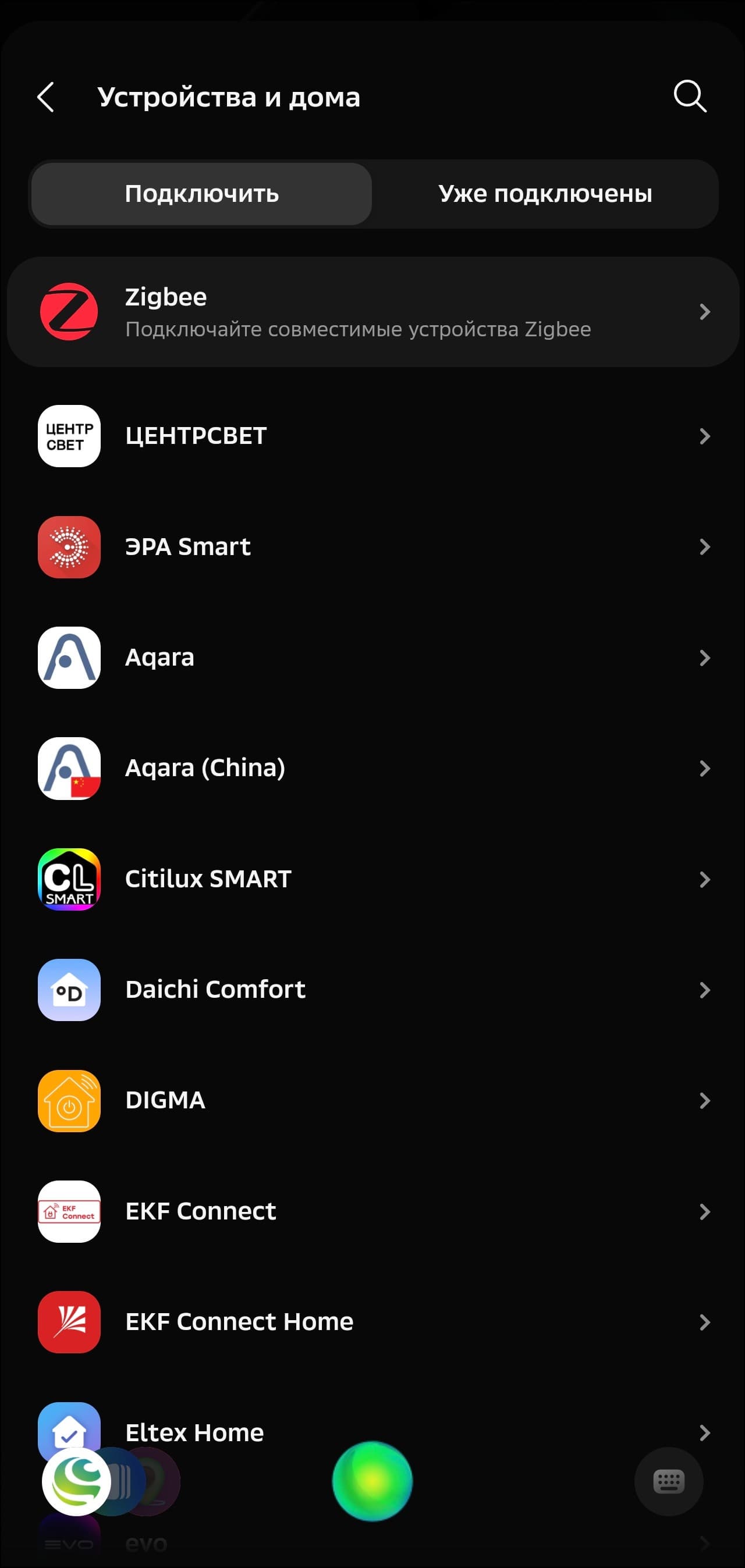The image size is (745, 1568).
Task: Open the keyboard input button
Action: pyautogui.click(x=668, y=1481)
